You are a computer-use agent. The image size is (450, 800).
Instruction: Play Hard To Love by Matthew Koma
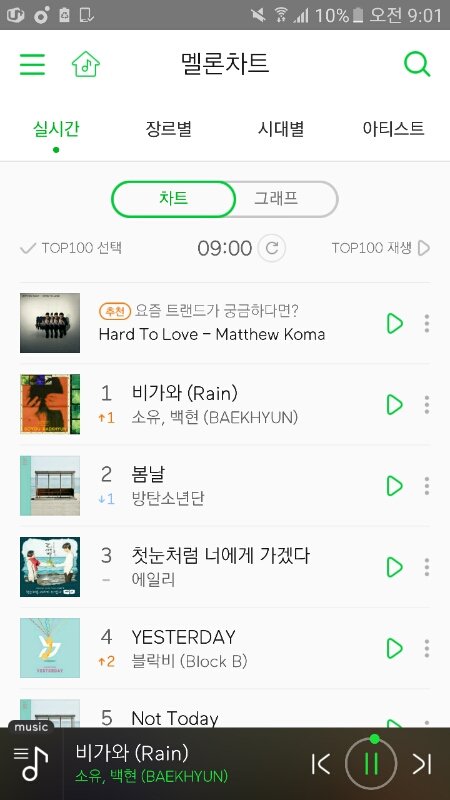point(394,323)
